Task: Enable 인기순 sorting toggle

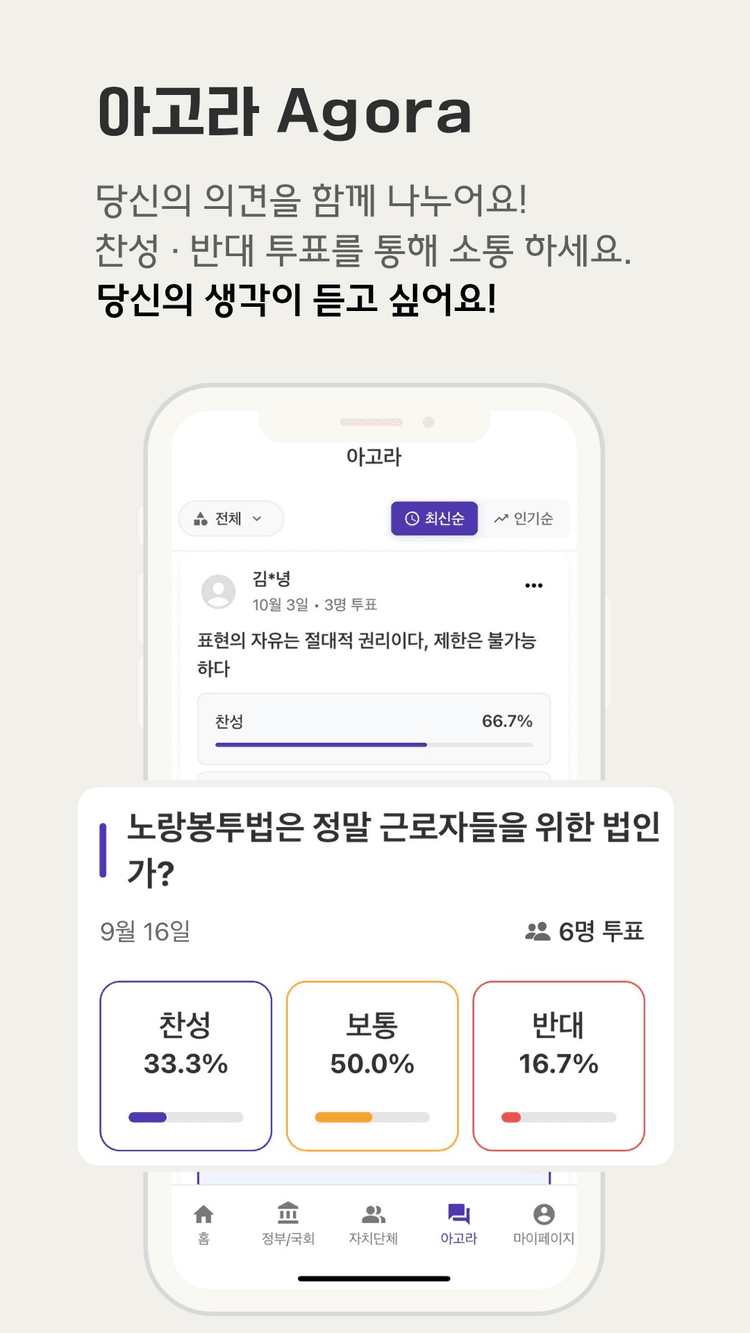Action: coord(527,519)
